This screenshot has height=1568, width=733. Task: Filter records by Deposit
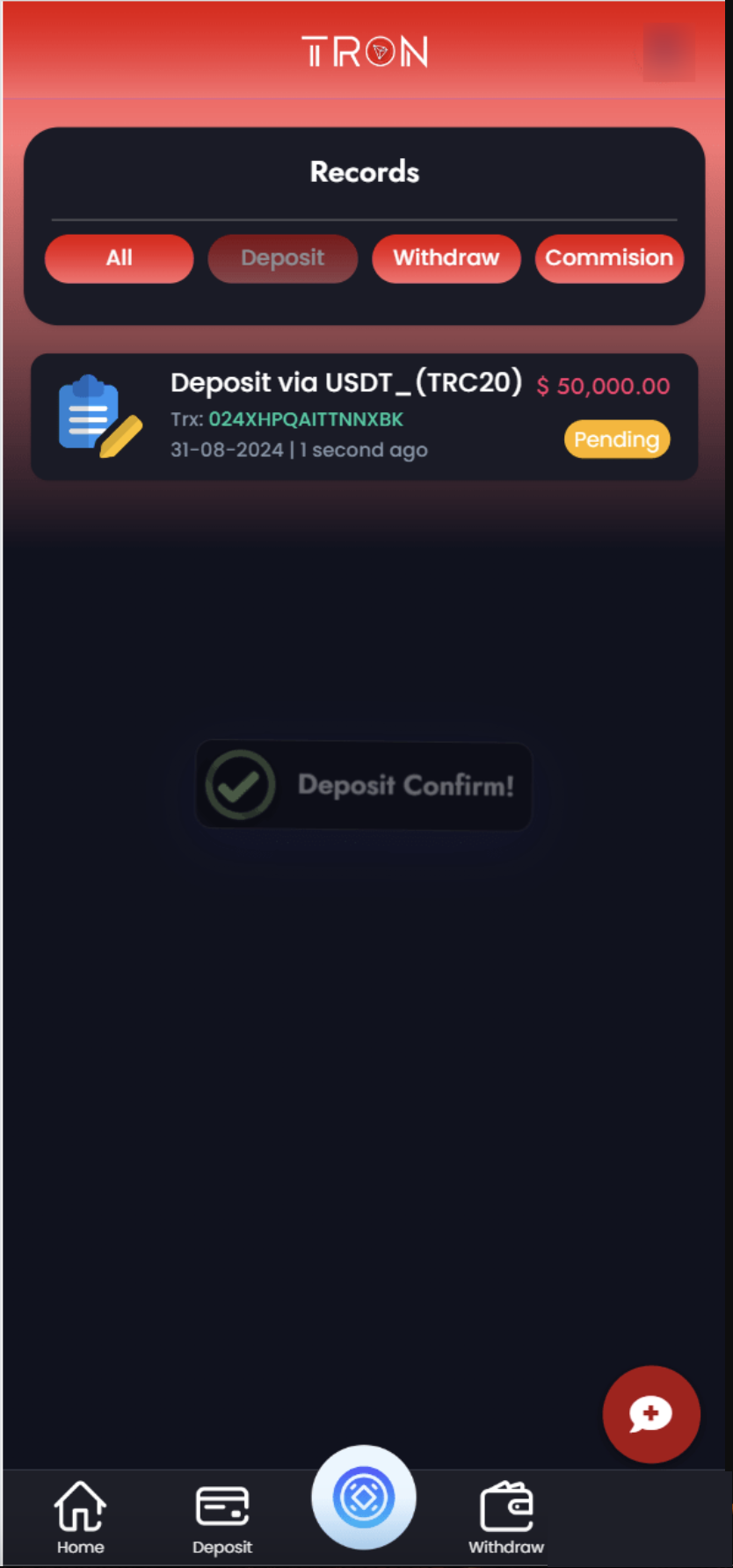(x=282, y=258)
